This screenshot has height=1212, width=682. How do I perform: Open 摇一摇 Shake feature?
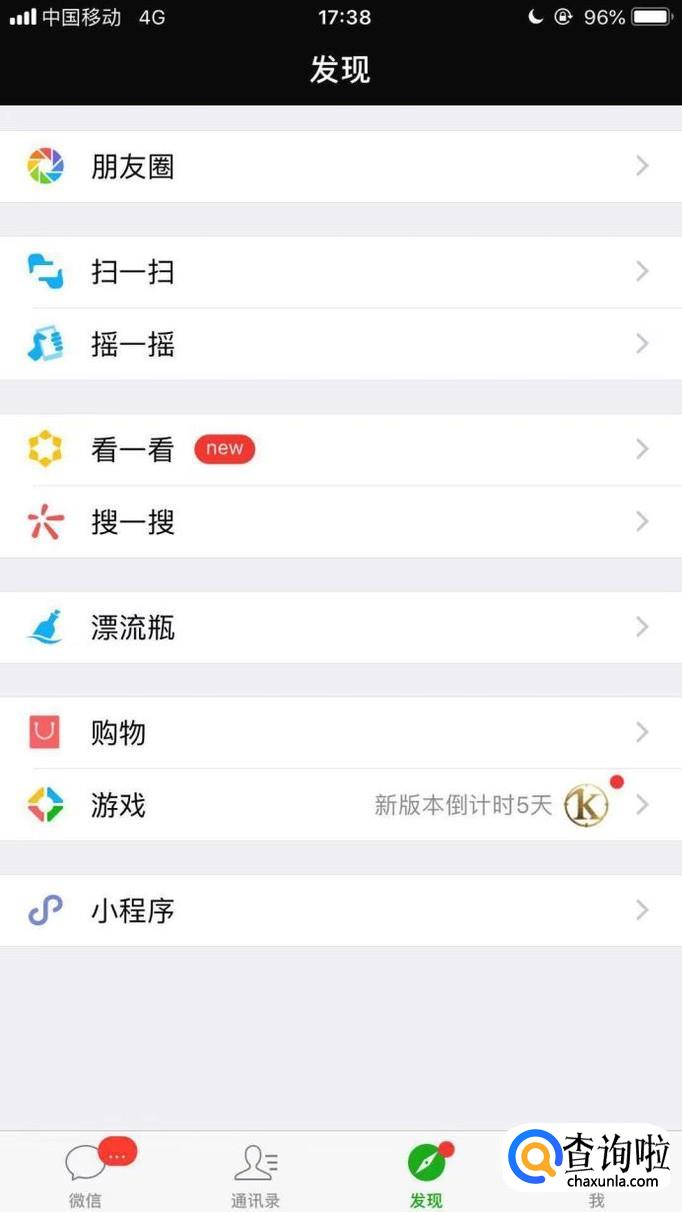pos(340,344)
